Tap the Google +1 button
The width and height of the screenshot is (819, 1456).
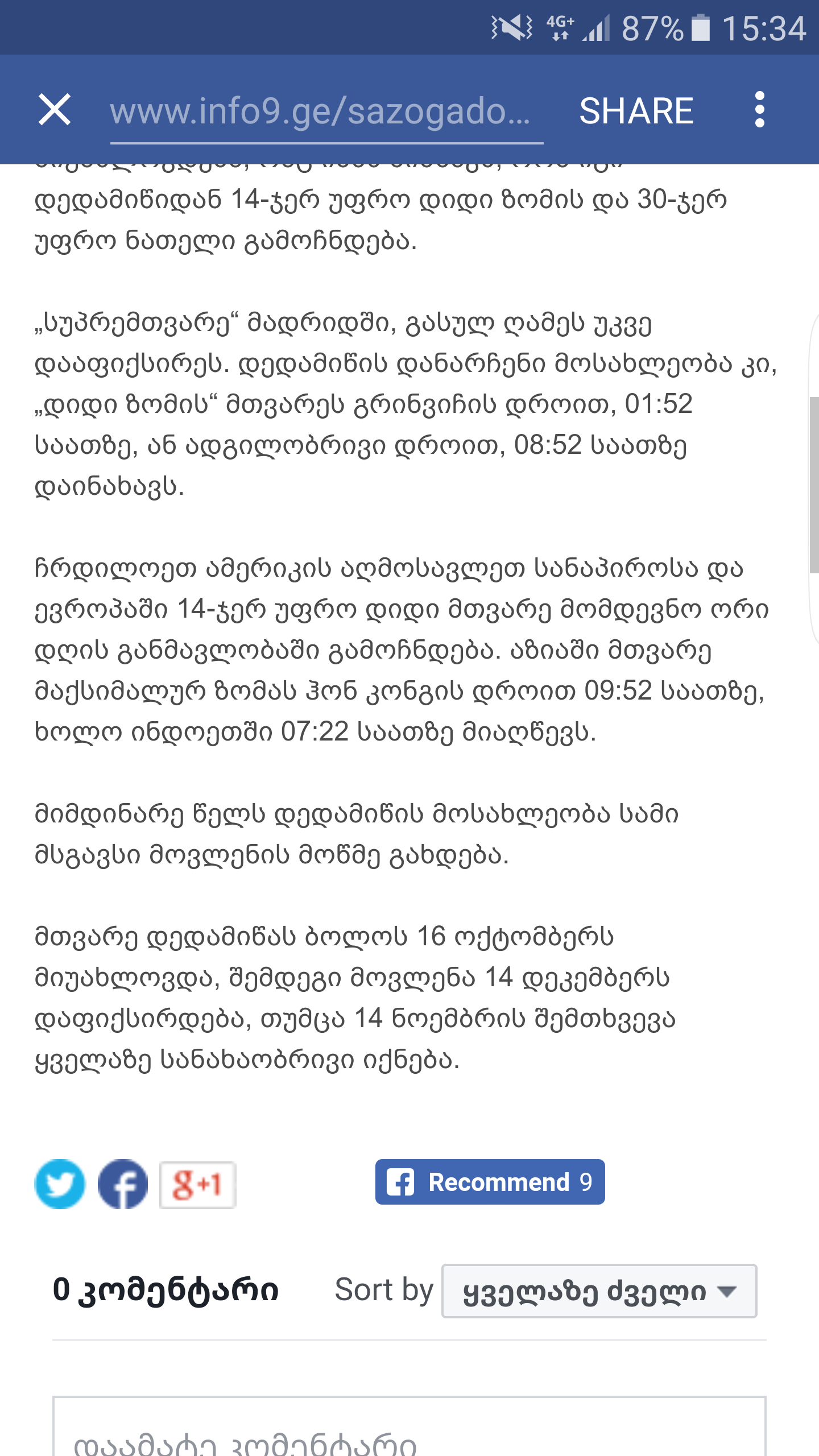click(197, 1185)
